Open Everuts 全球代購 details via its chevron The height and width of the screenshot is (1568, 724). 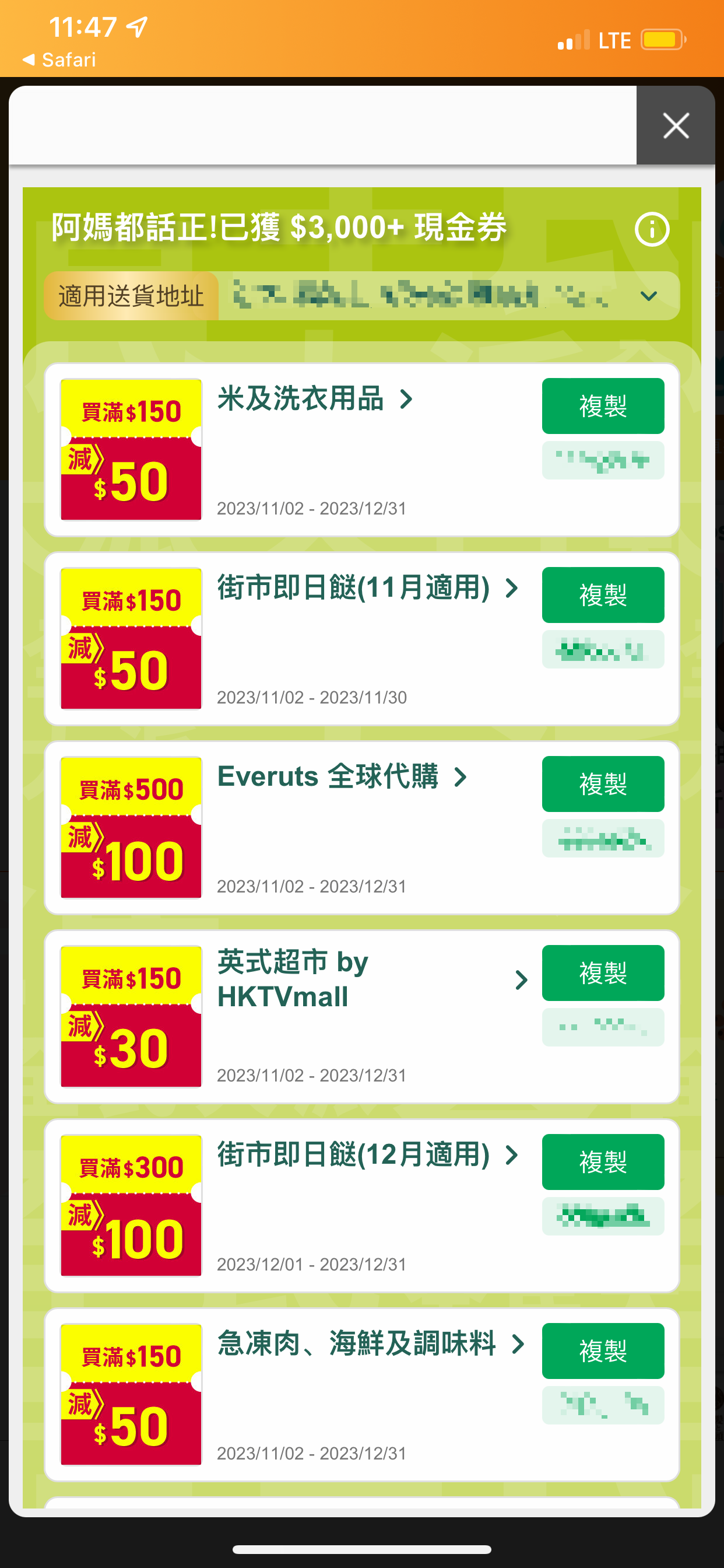tap(461, 778)
